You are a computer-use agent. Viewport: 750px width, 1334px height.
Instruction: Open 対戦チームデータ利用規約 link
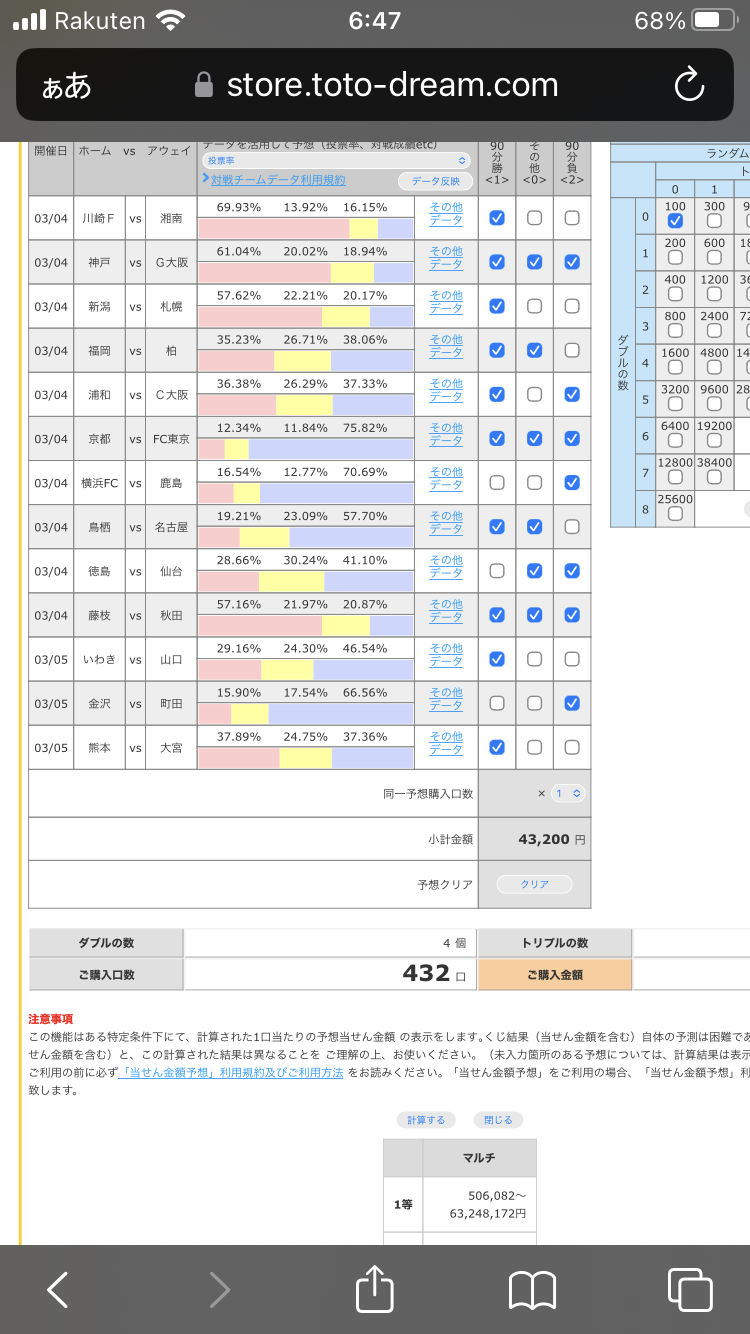pos(278,180)
